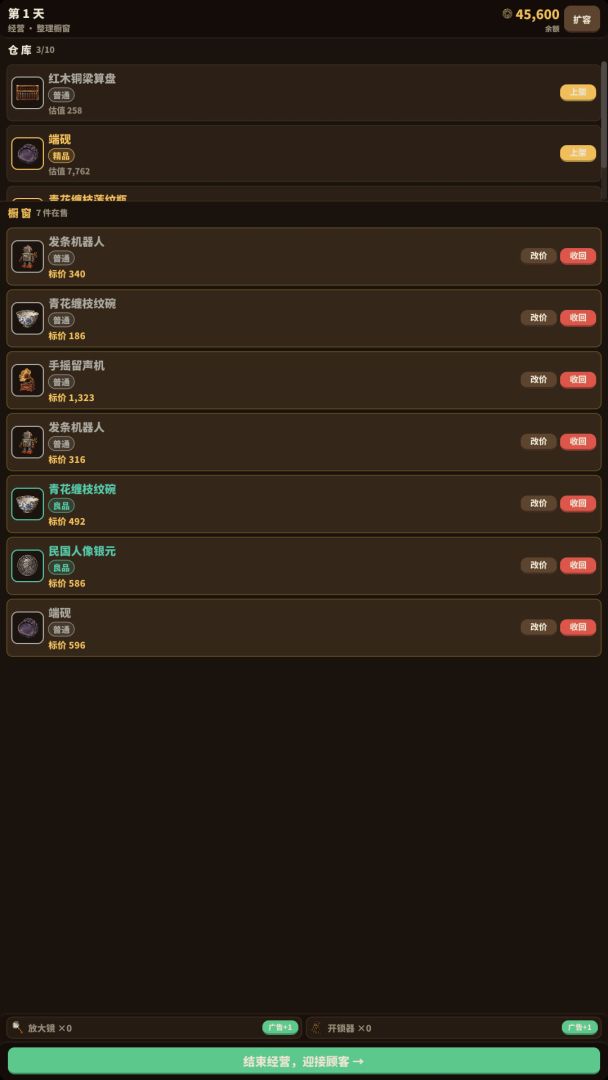
Task: Tap 改价 for 青花缠枝纹碗 priced 186
Action: 538,318
